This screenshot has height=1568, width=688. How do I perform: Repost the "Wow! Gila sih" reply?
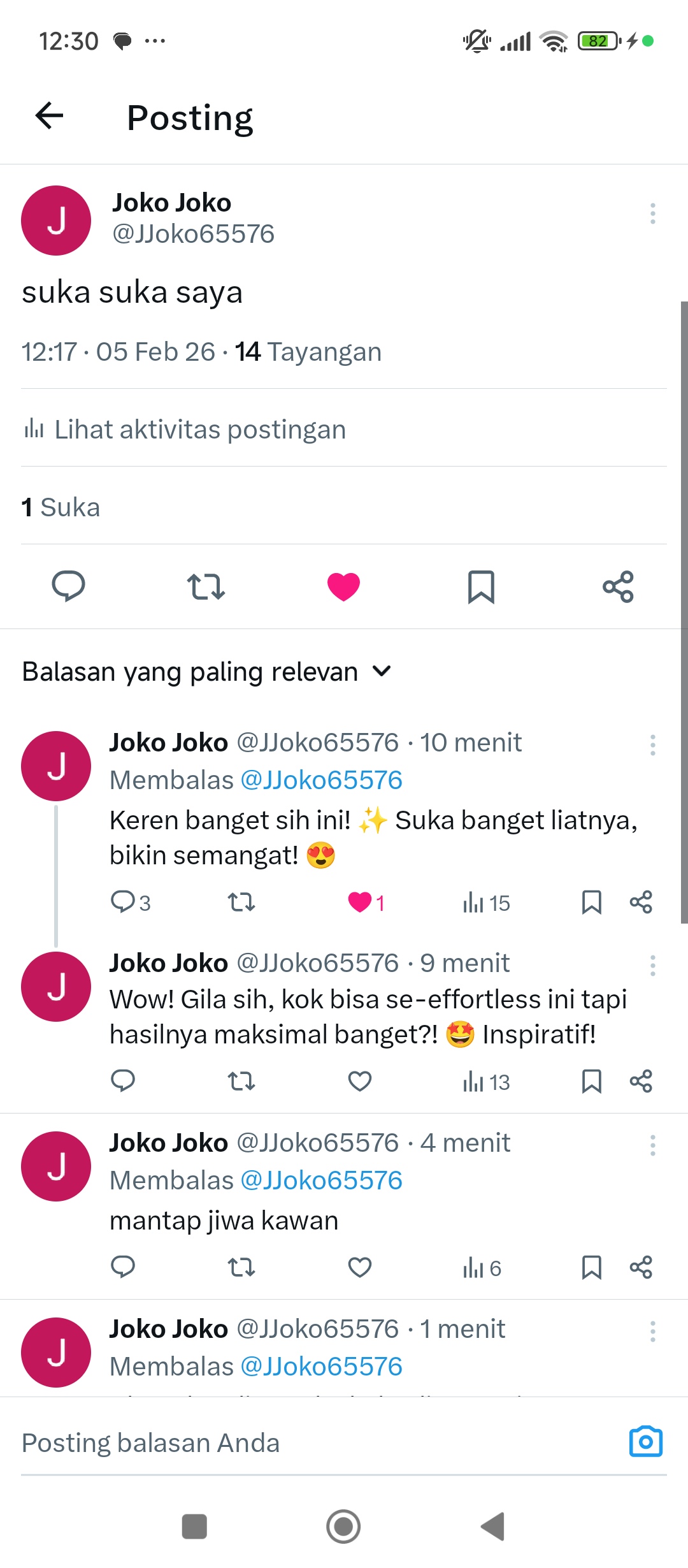[241, 1082]
